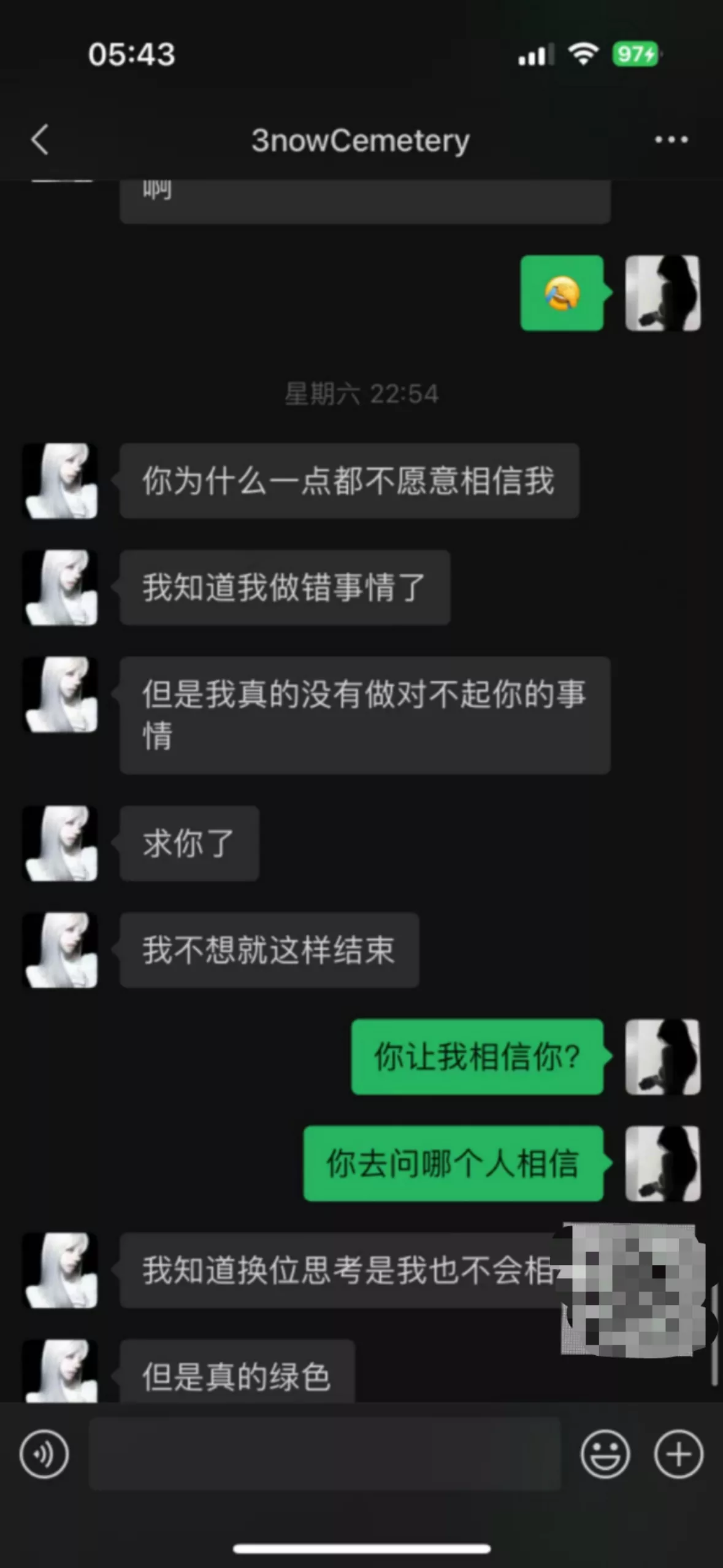Open the emoji sticker panel
The width and height of the screenshot is (723, 1568).
coord(605,1454)
